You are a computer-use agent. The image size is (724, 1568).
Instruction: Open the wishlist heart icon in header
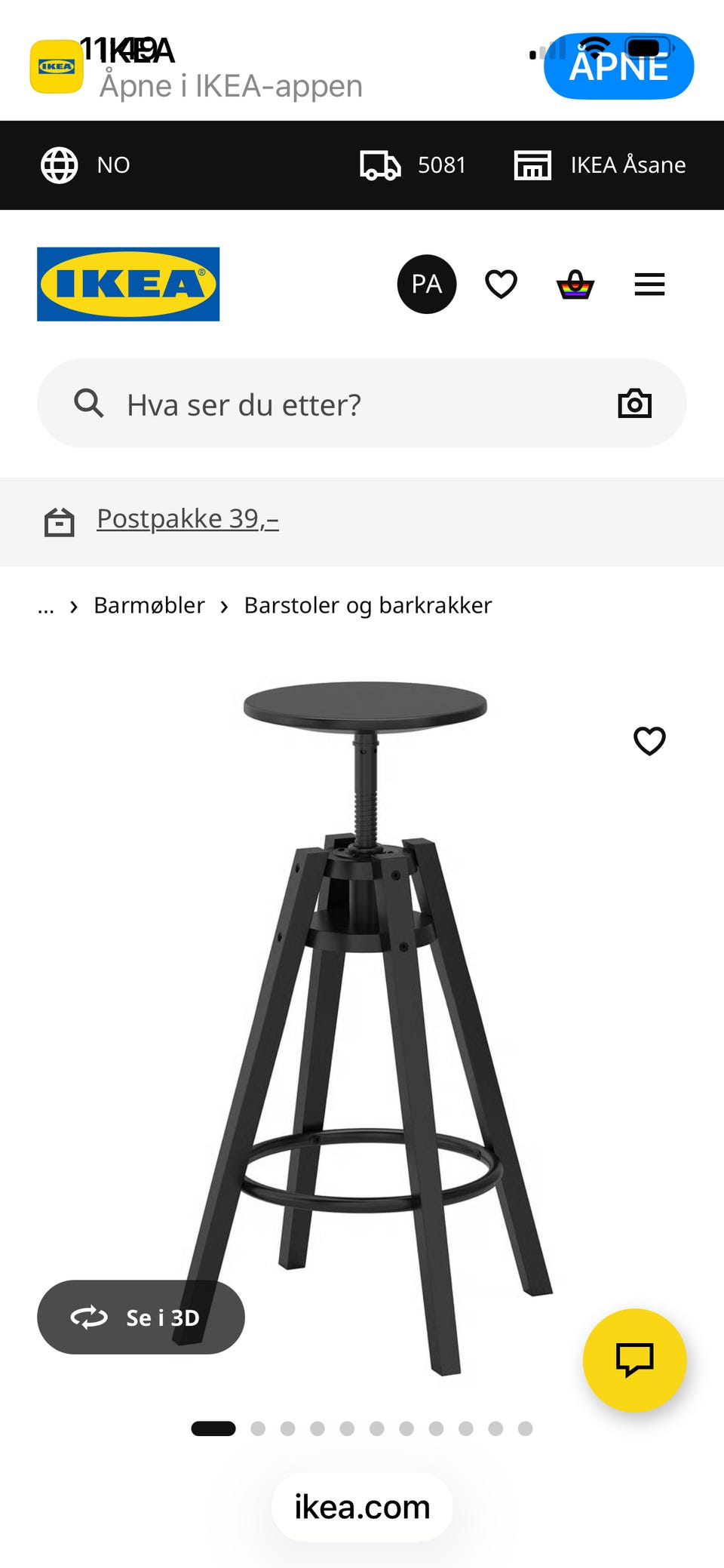pyautogui.click(x=501, y=284)
